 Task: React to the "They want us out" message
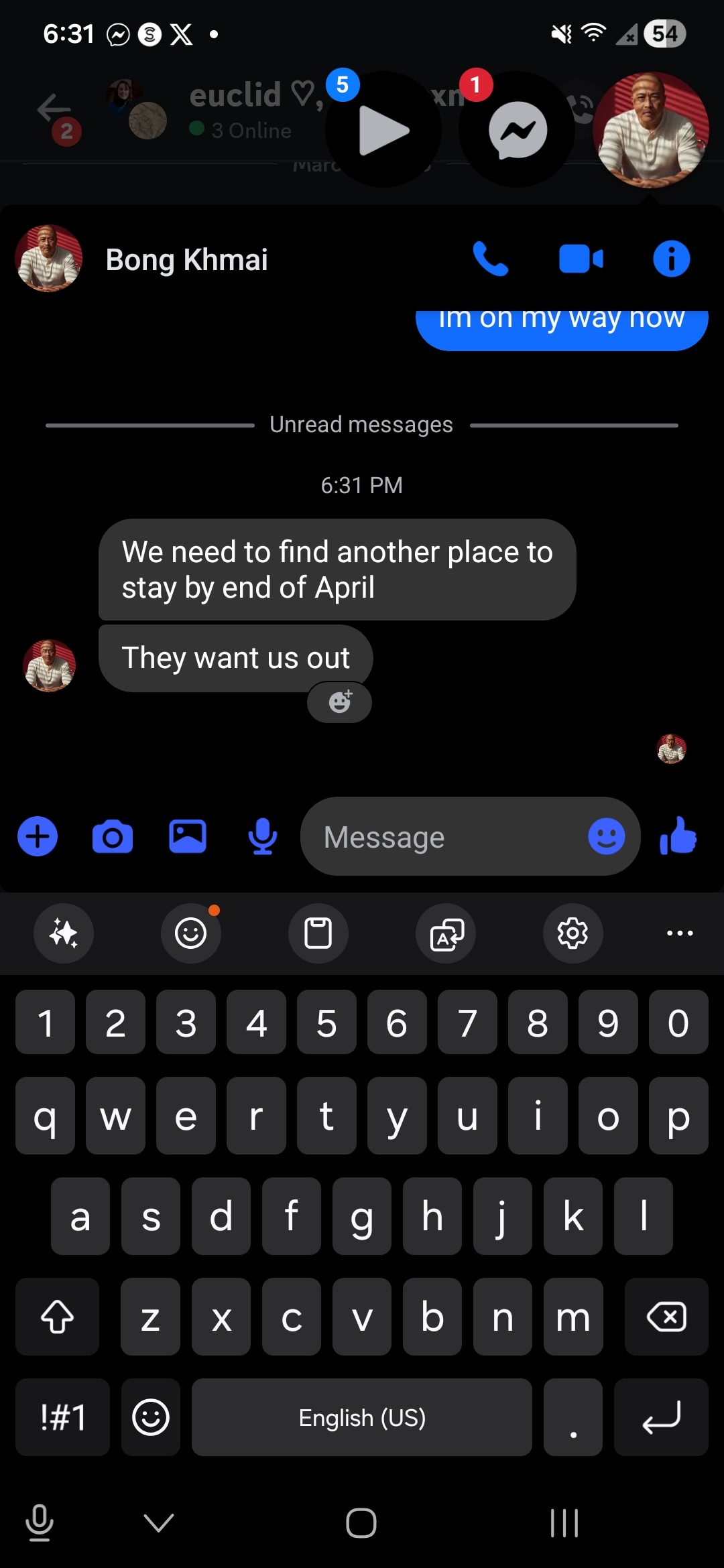pos(340,702)
